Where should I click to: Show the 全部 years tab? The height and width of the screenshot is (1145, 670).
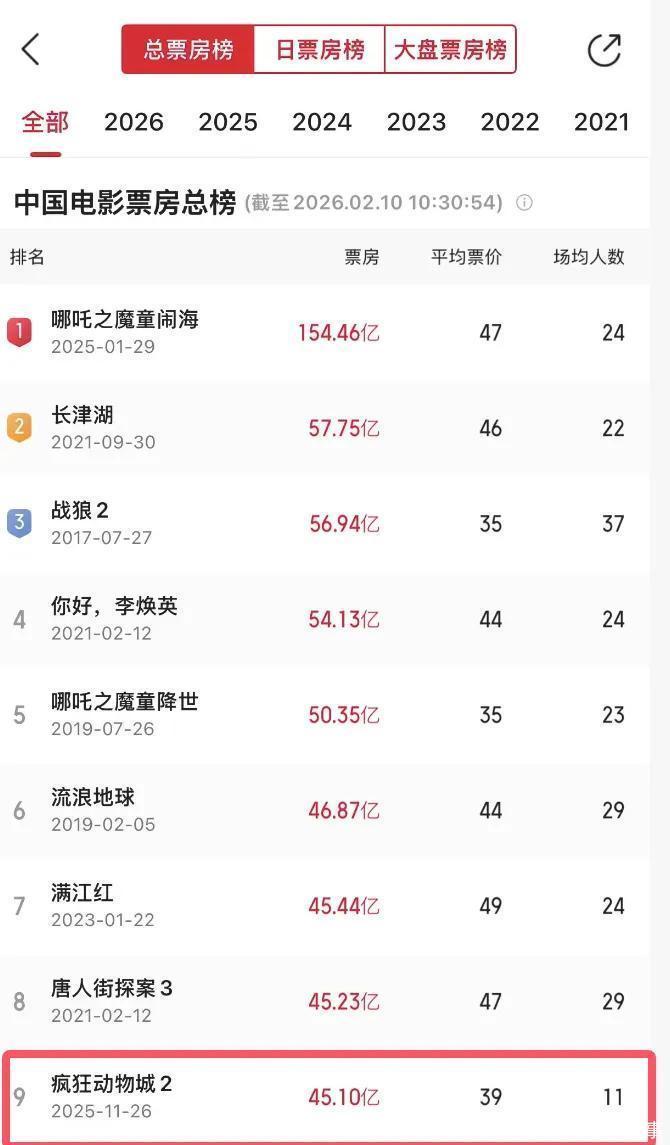click(x=45, y=122)
